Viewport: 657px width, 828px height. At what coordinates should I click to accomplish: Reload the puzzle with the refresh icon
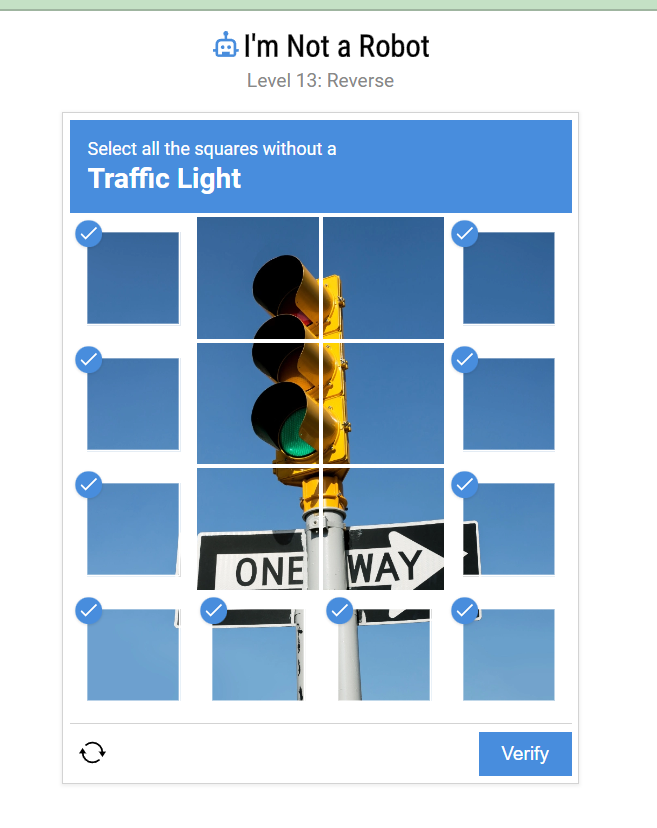92,752
